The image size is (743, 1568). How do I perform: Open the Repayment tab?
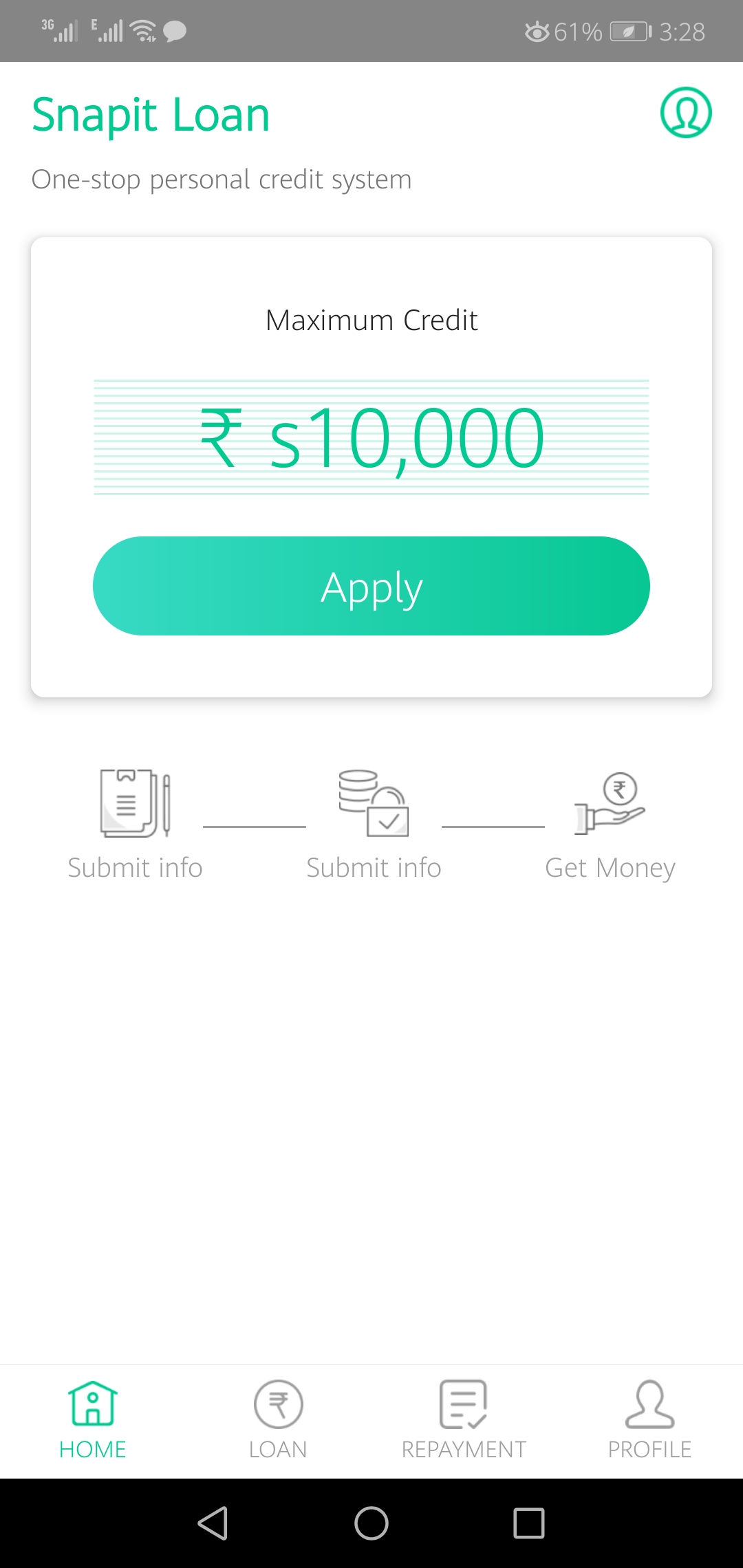[464, 1419]
